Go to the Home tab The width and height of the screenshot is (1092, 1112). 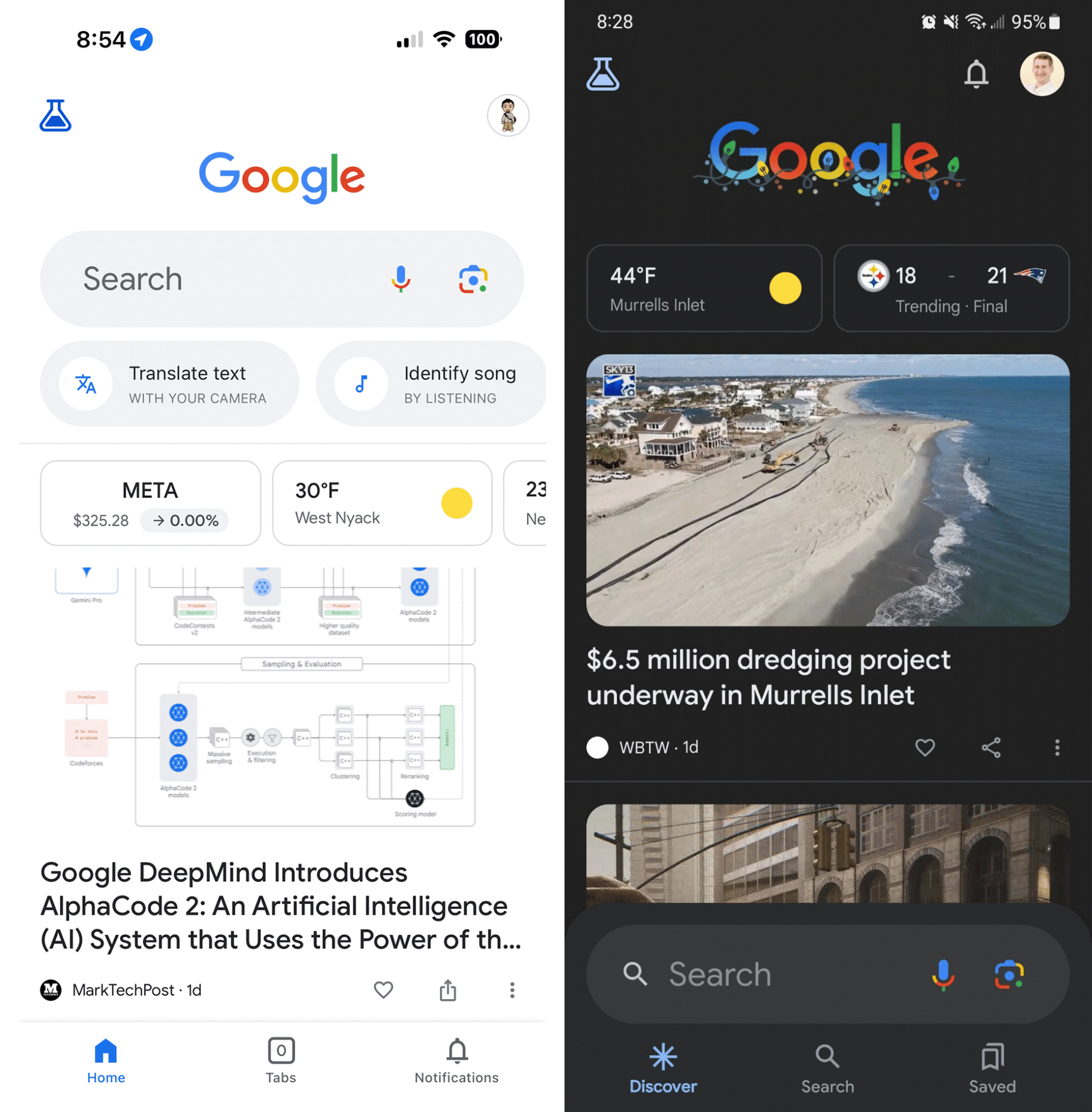(x=106, y=1060)
